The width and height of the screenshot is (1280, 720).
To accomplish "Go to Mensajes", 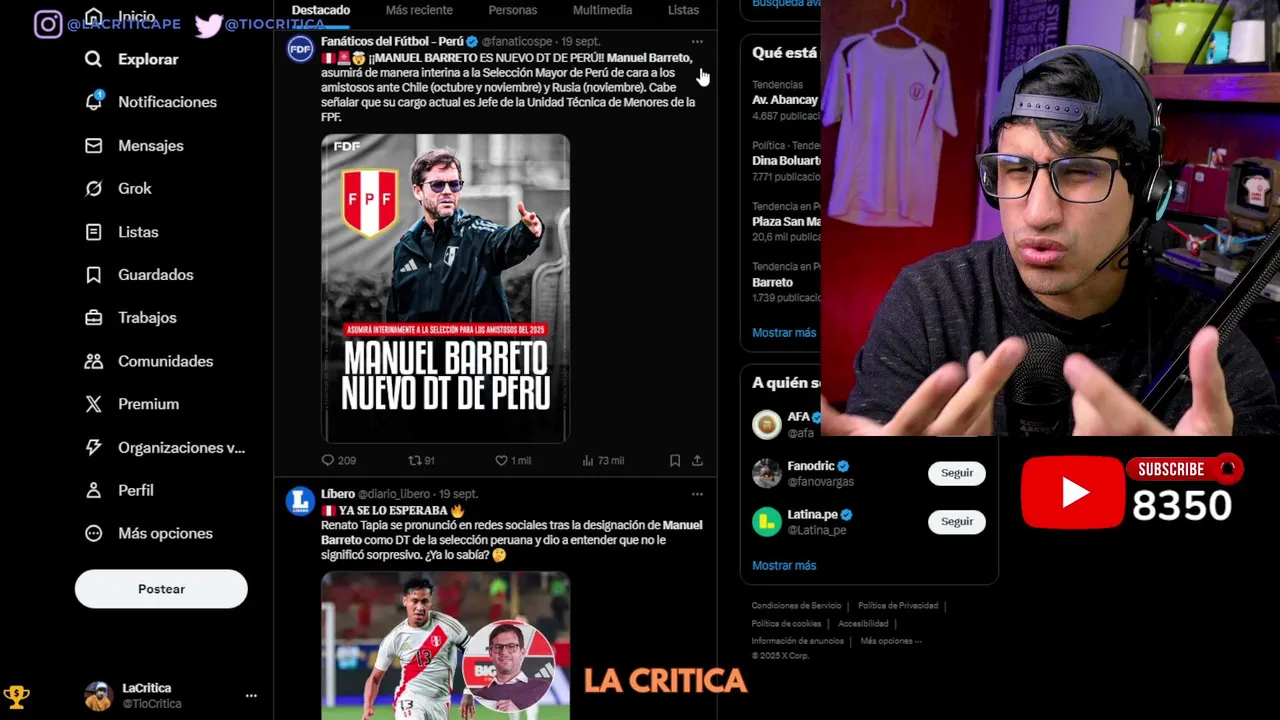I will [x=150, y=146].
